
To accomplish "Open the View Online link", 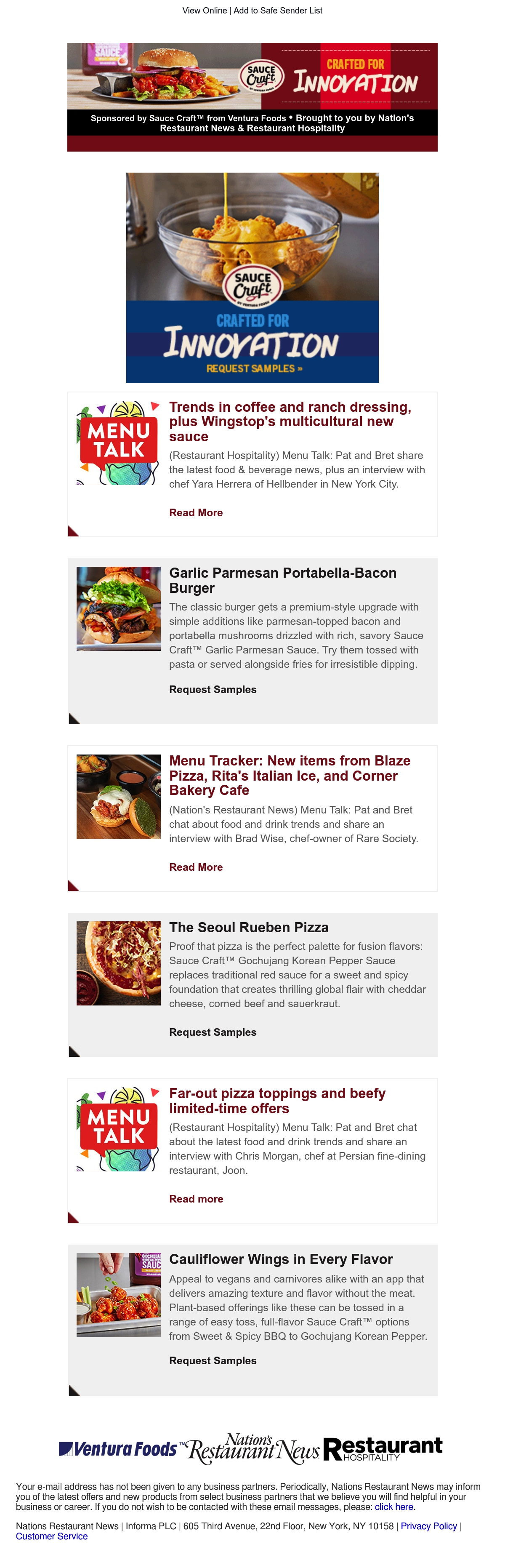I will coord(205,11).
